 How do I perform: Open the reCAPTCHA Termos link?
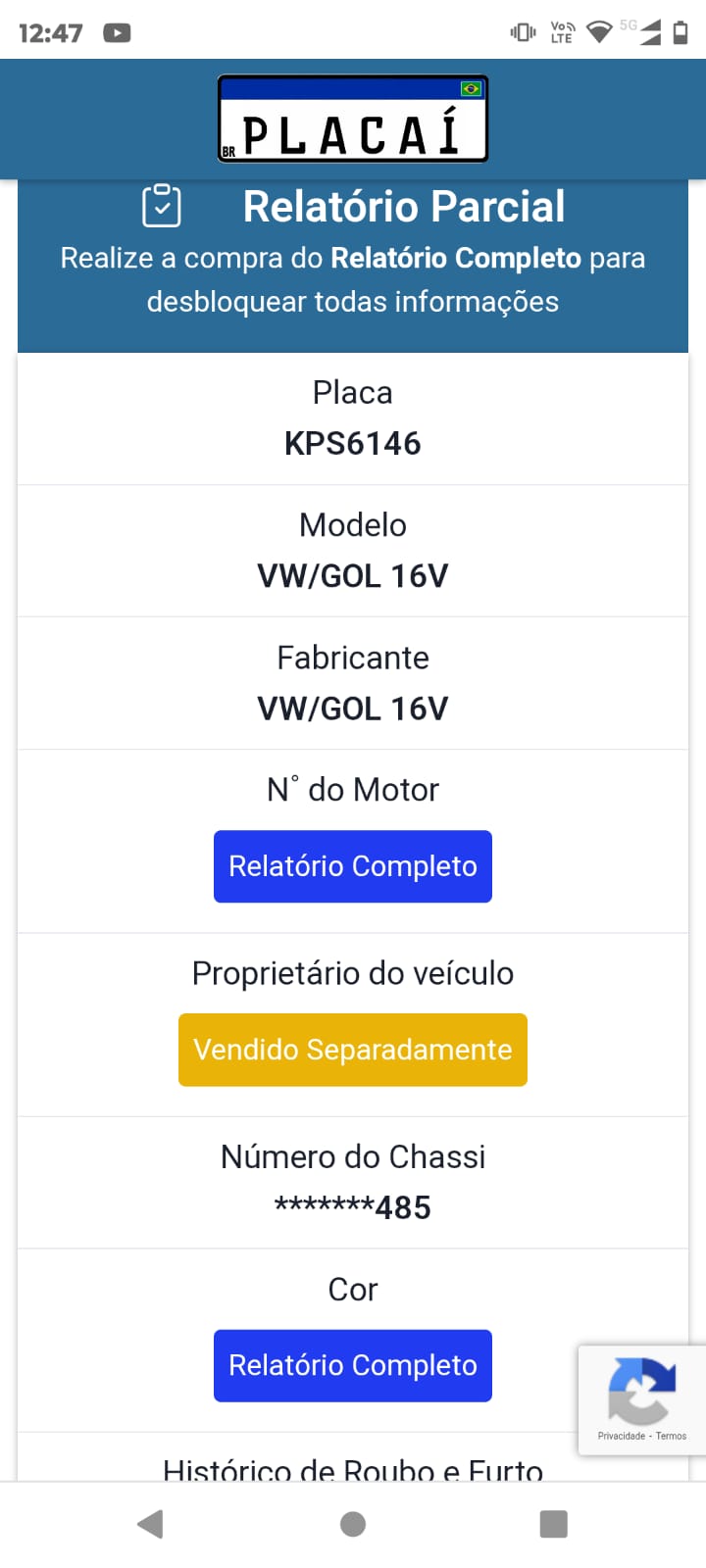click(672, 1436)
